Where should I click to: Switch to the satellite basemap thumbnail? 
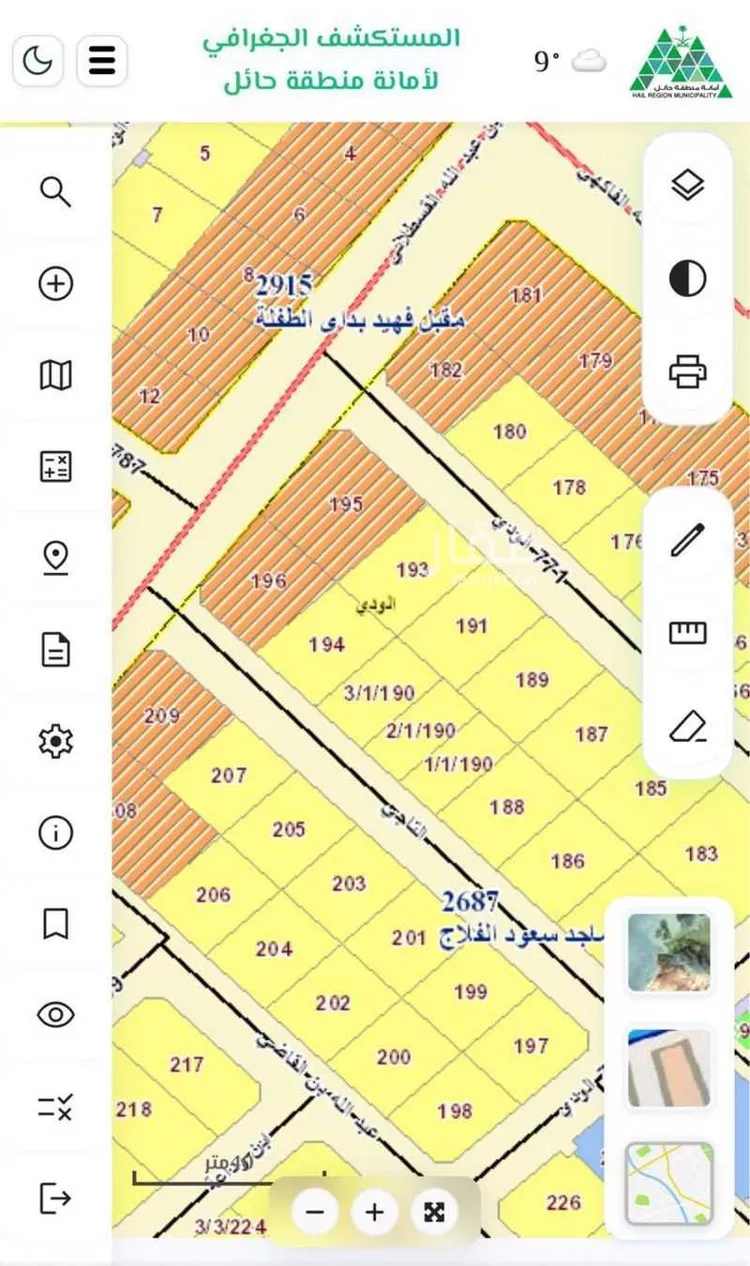pyautogui.click(x=669, y=952)
